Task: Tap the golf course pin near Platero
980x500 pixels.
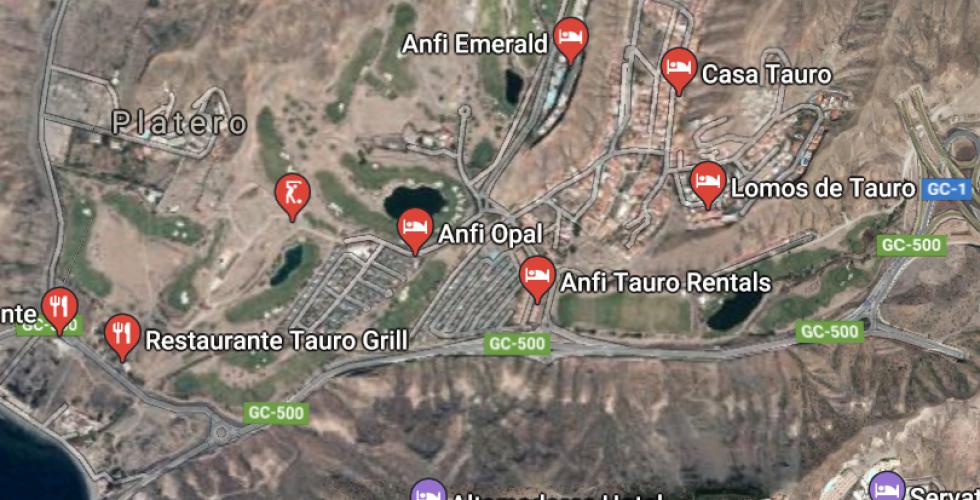Action: pos(292,194)
